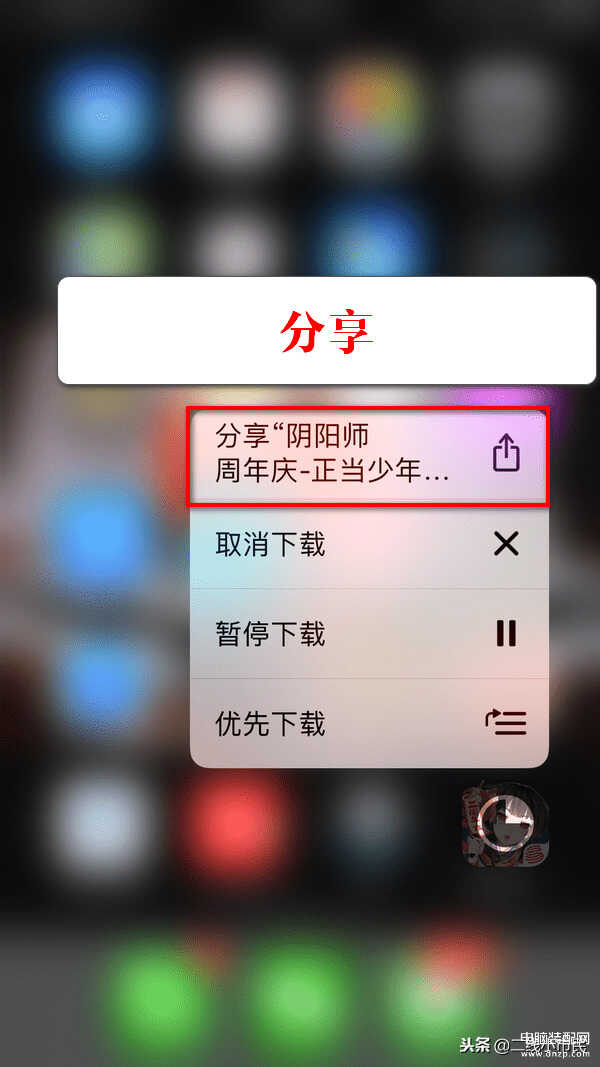Select the 分享 “阴阳师” share option
600x1067 pixels.
click(368, 455)
